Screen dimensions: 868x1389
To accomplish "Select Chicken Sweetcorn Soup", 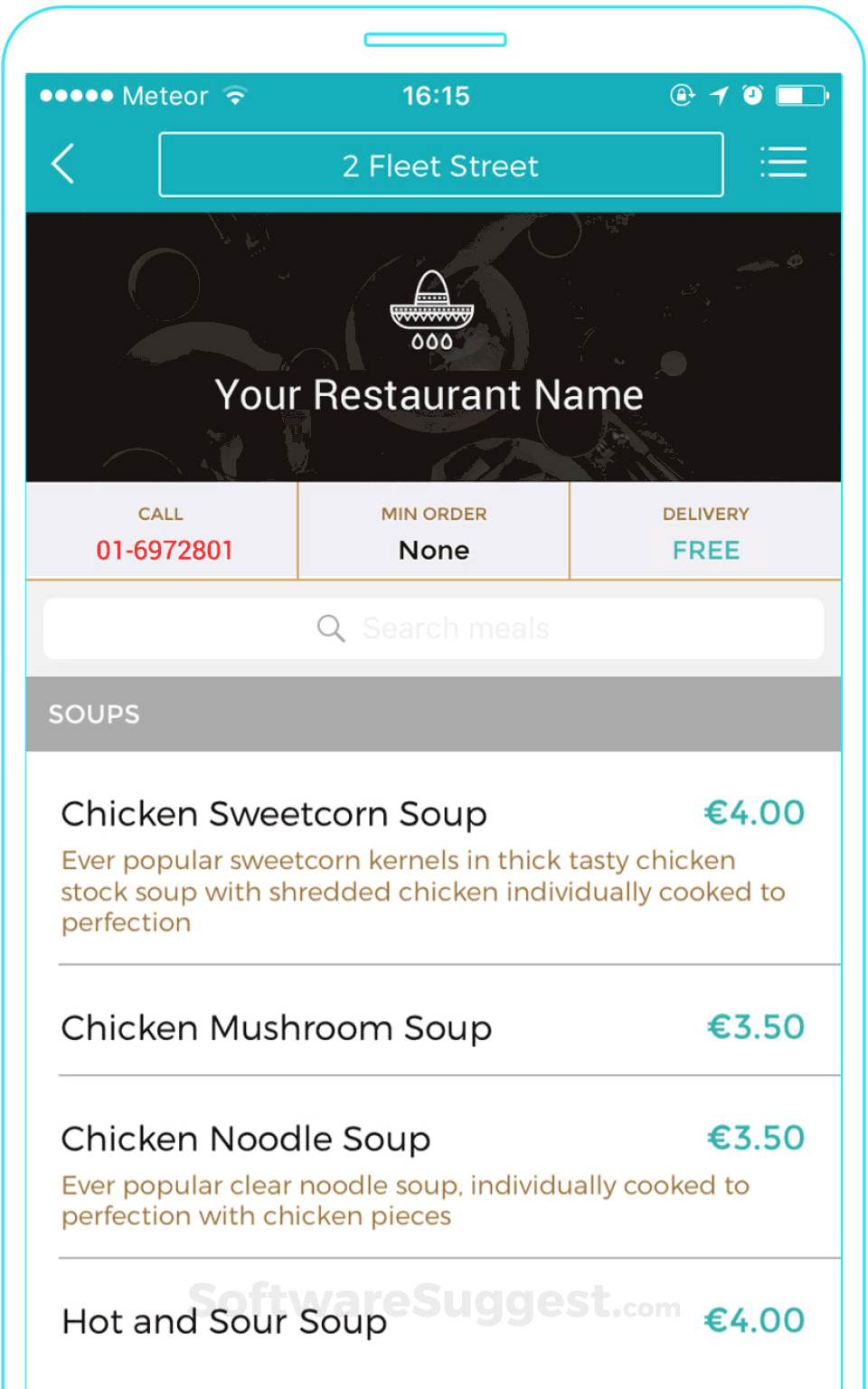I will coord(274,815).
